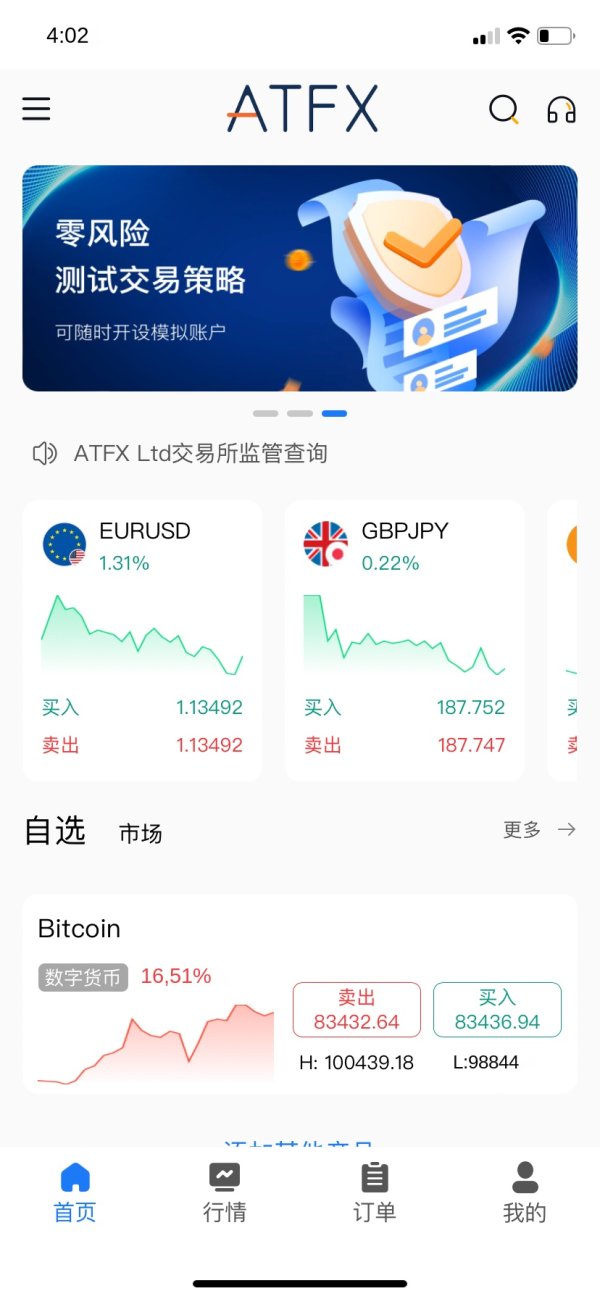Open the EURUSD quote card
This screenshot has height=1299, width=600.
[x=143, y=641]
